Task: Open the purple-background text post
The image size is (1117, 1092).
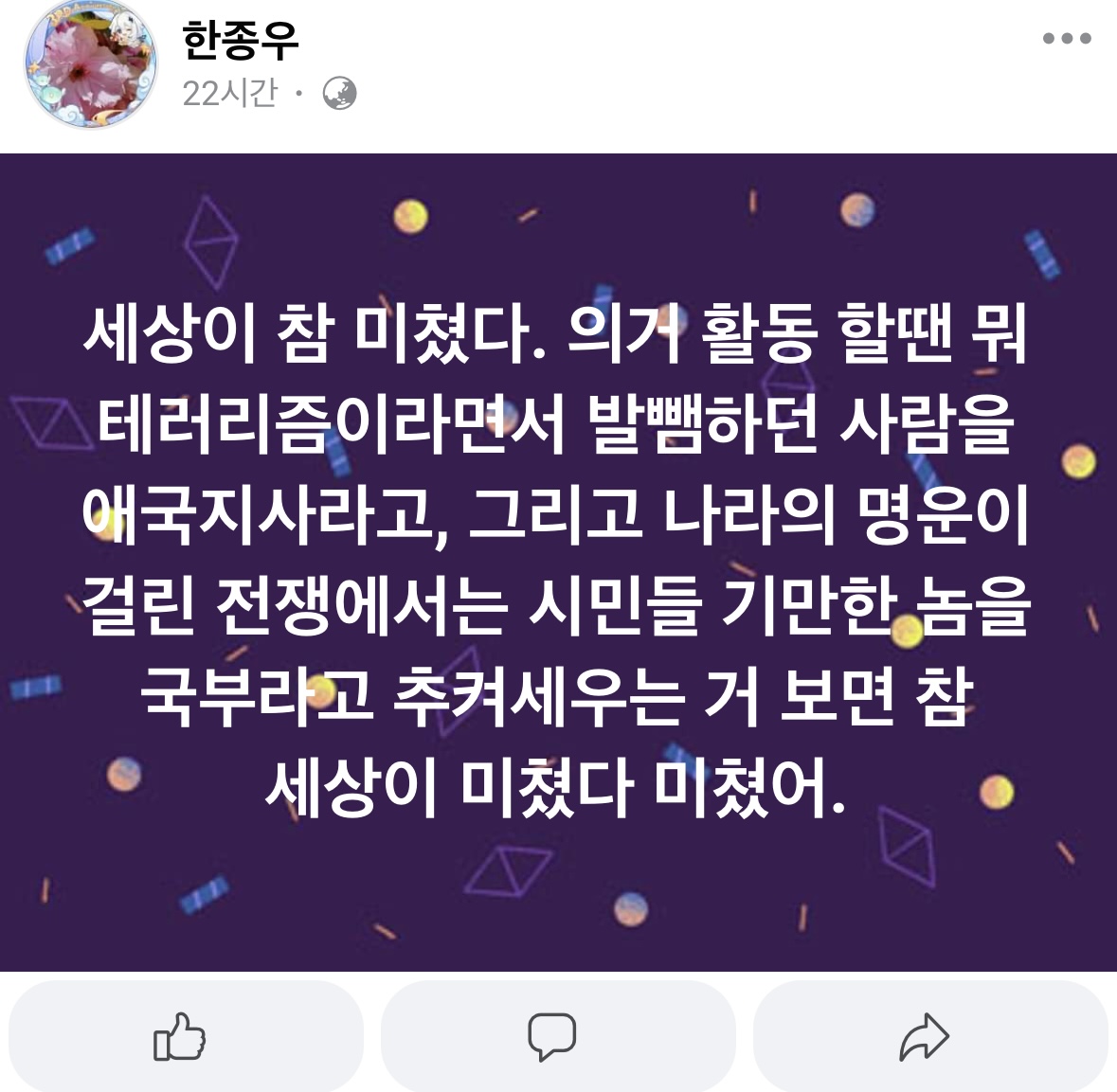Action: pyautogui.click(x=558, y=561)
